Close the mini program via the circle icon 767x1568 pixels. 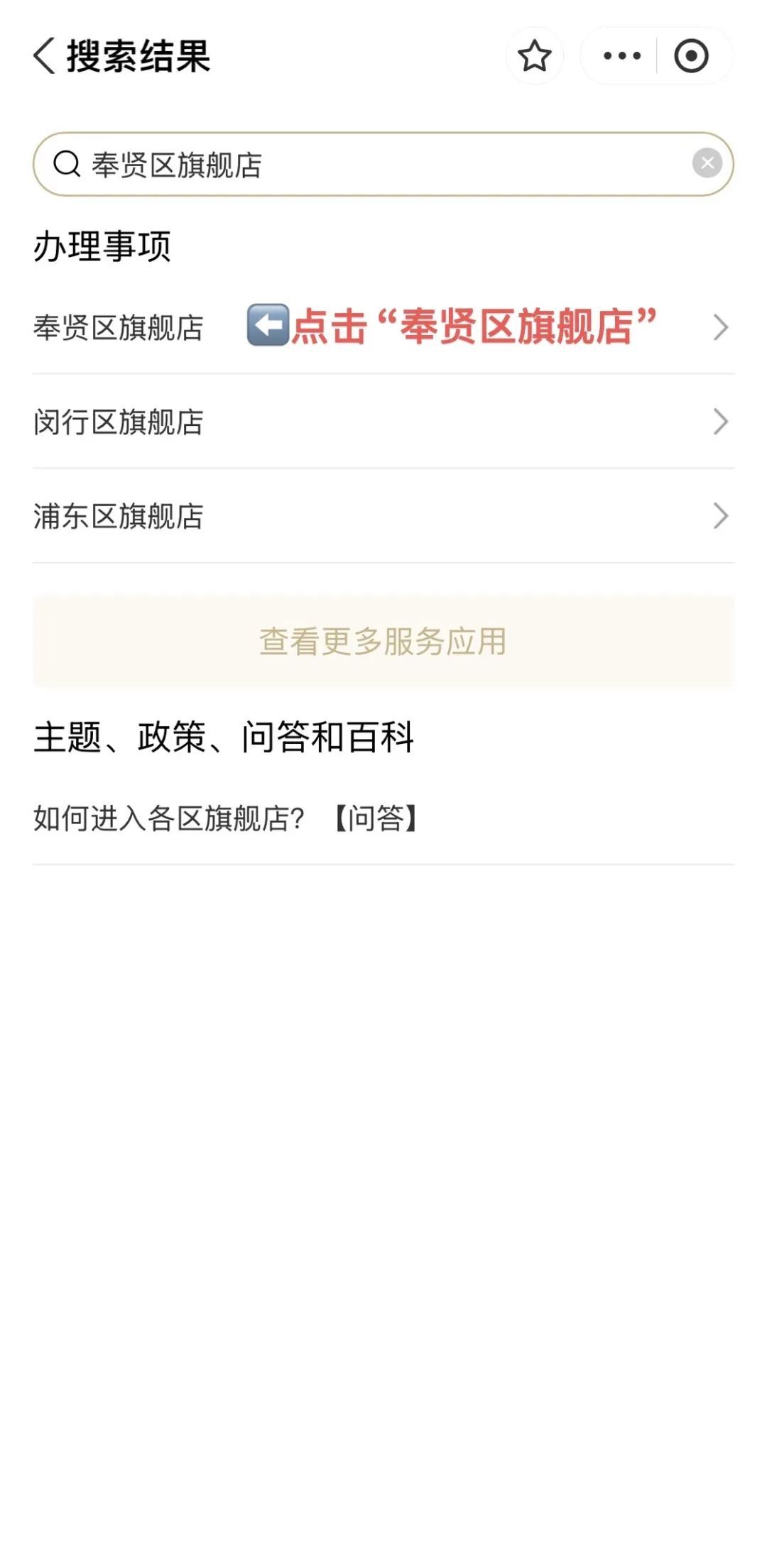pyautogui.click(x=691, y=56)
